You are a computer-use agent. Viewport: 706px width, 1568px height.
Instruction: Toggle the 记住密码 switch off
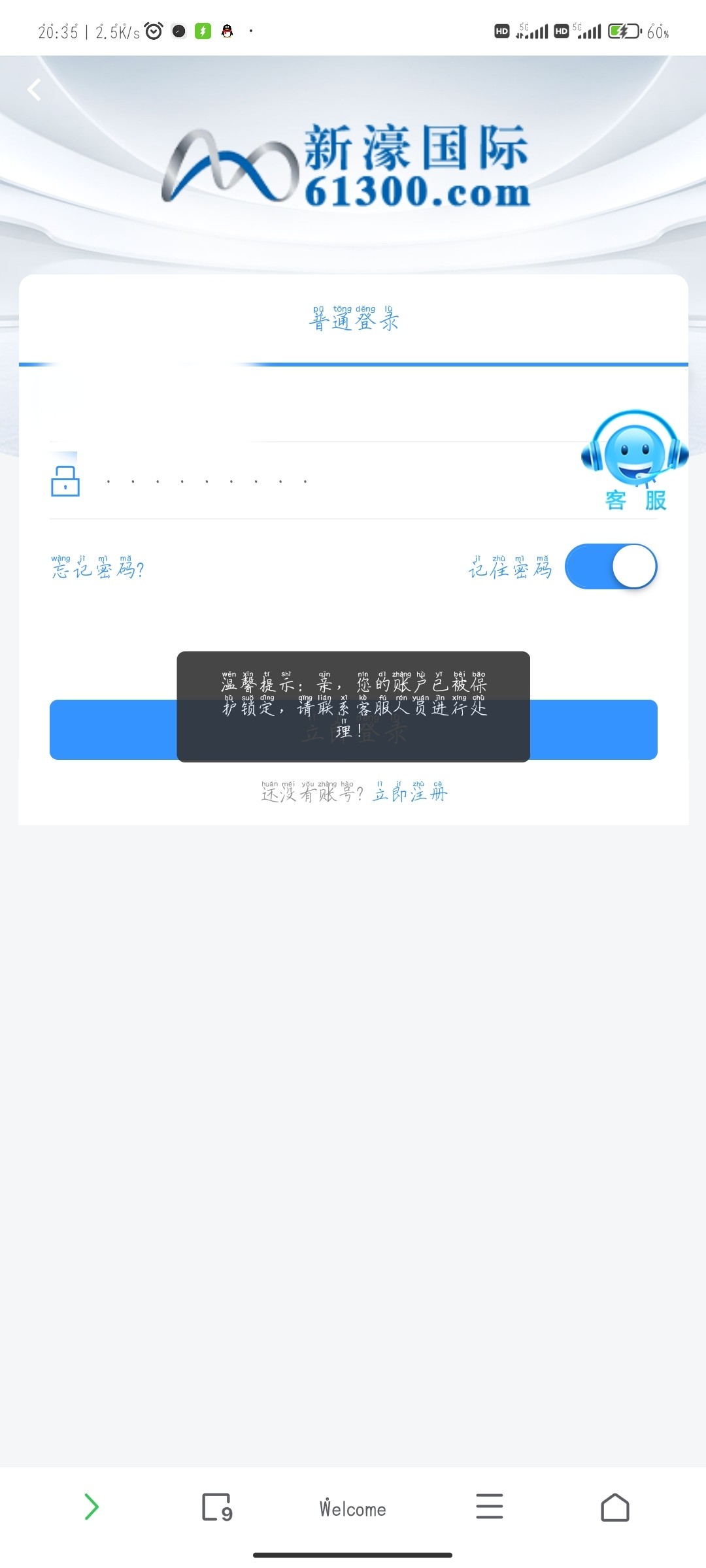tap(611, 566)
